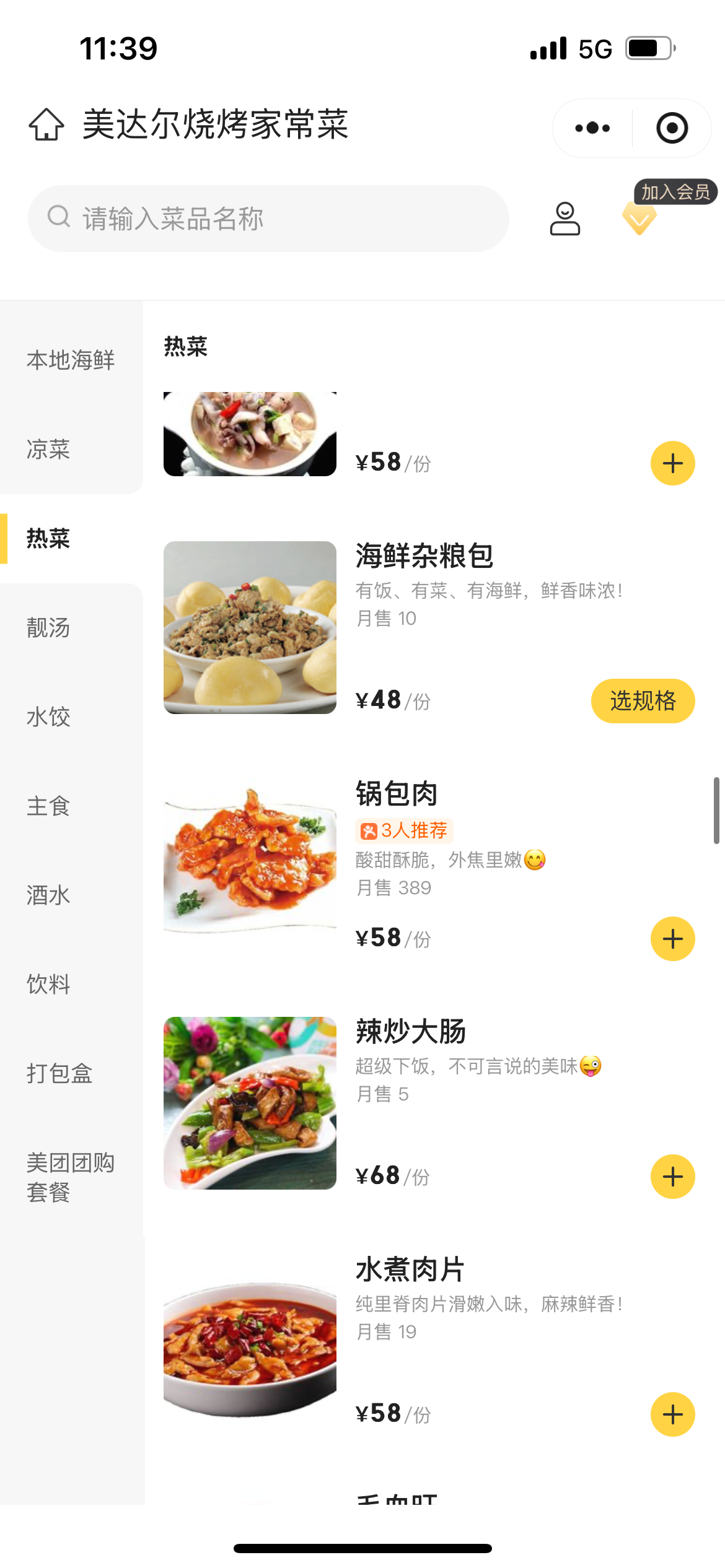Add 水煮肉片 to the cart
The image size is (725, 1568).
point(672,1414)
